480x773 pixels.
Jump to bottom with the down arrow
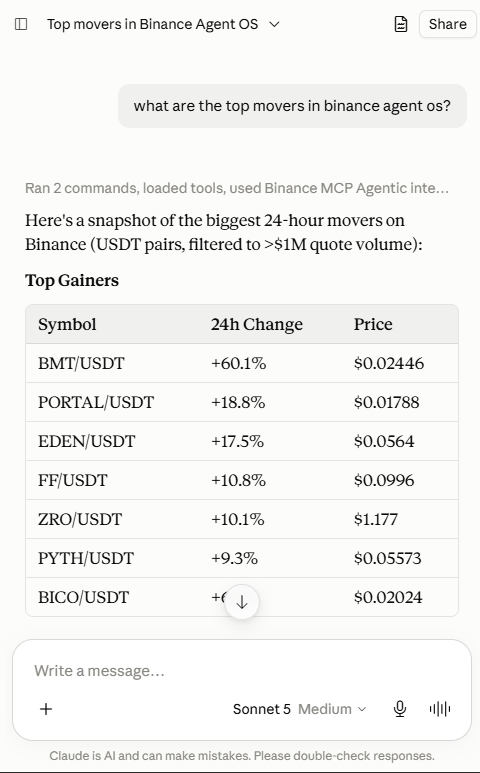[242, 602]
